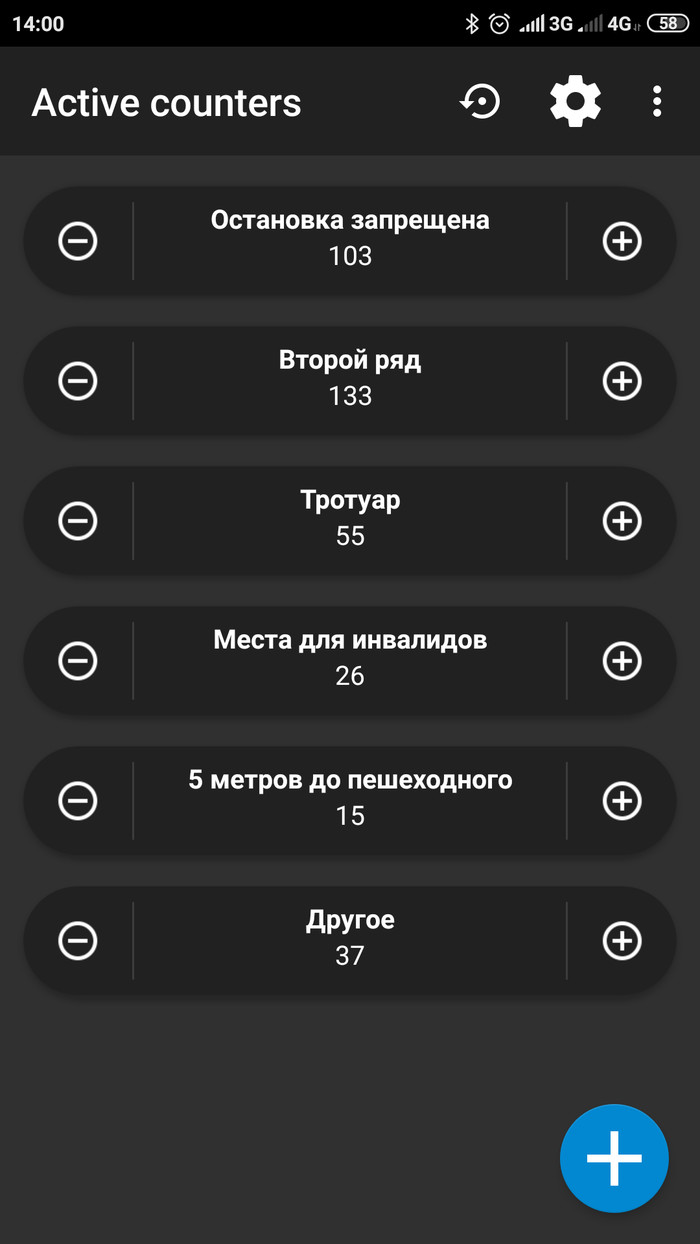The image size is (700, 1244).
Task: Open the Тротуар counter details
Action: tap(350, 520)
